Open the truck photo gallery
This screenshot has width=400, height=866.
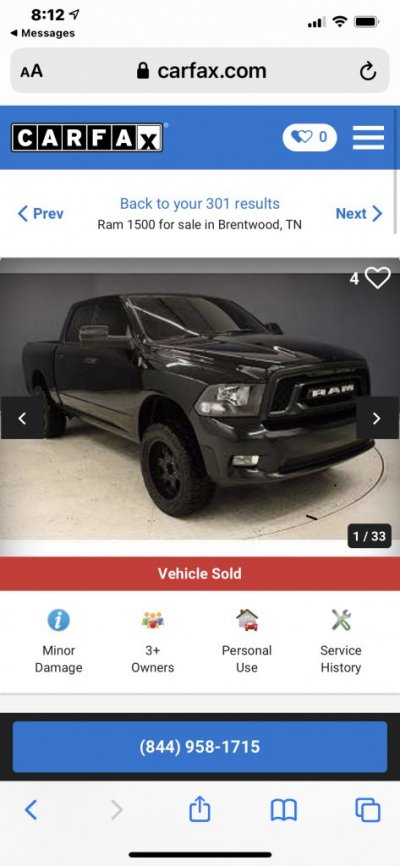tap(199, 407)
